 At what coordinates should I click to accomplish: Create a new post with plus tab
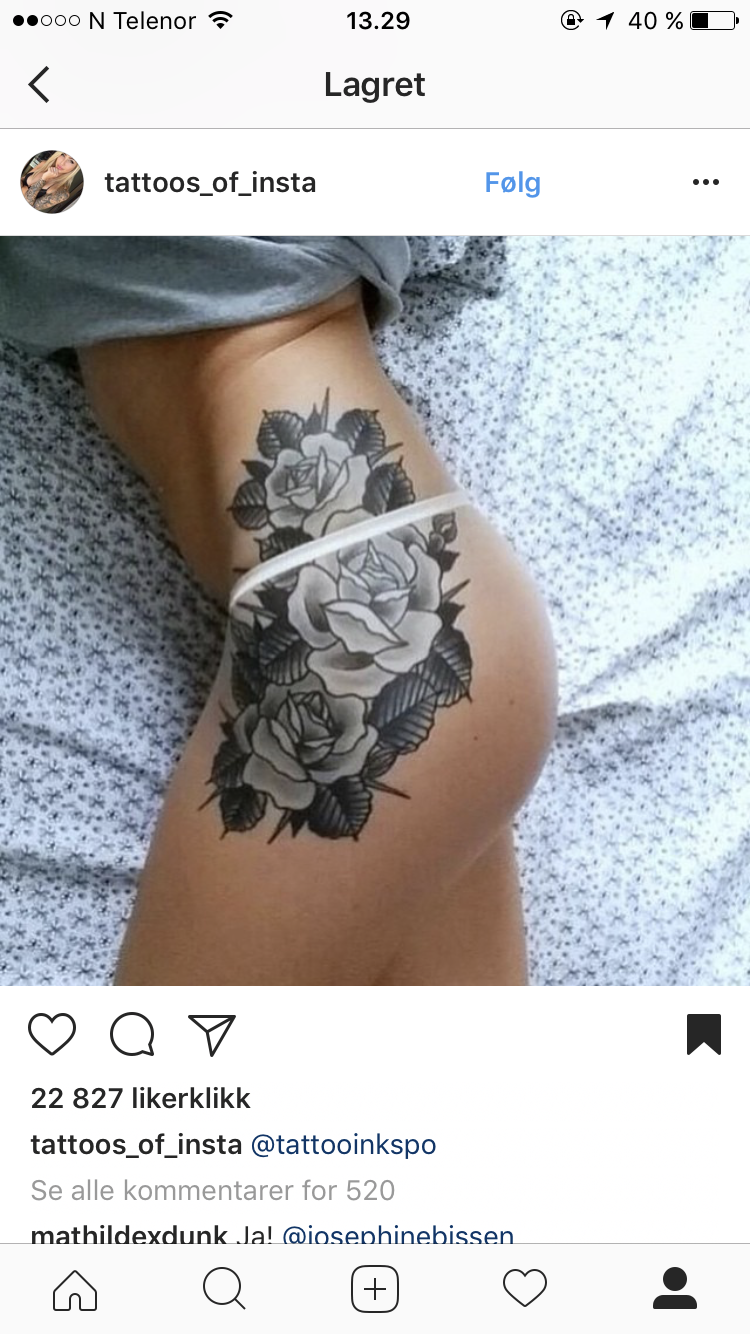point(375,1289)
